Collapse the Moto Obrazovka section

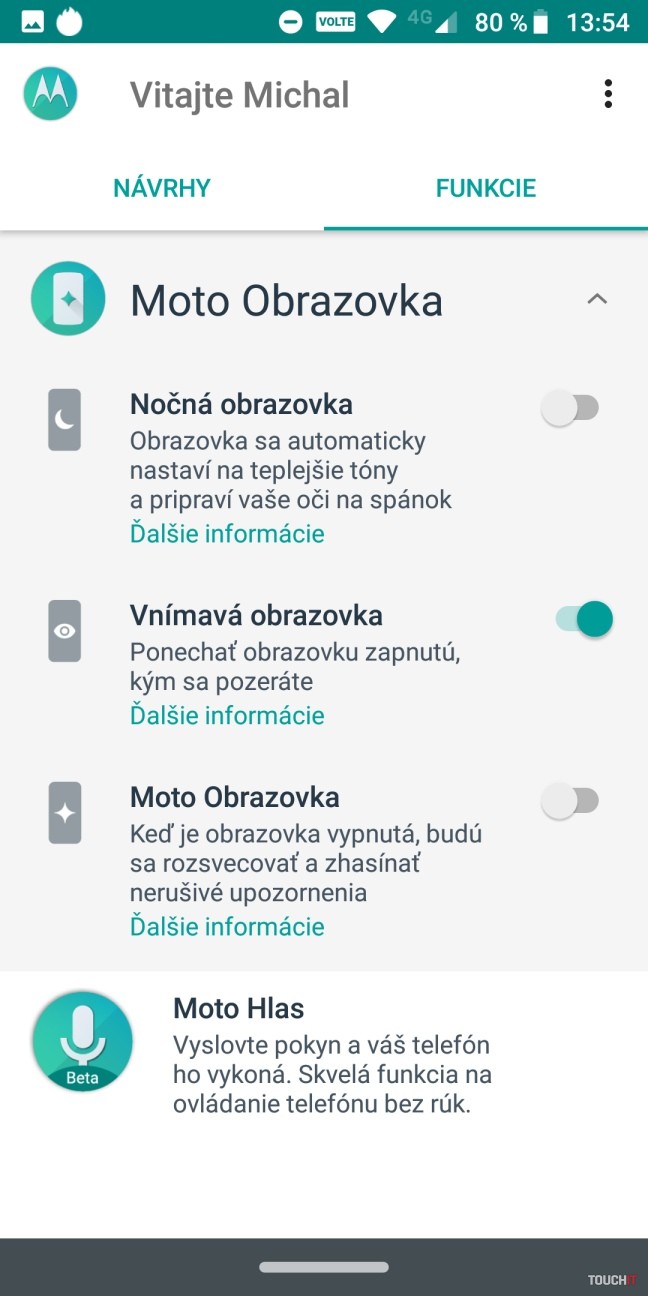coord(597,299)
